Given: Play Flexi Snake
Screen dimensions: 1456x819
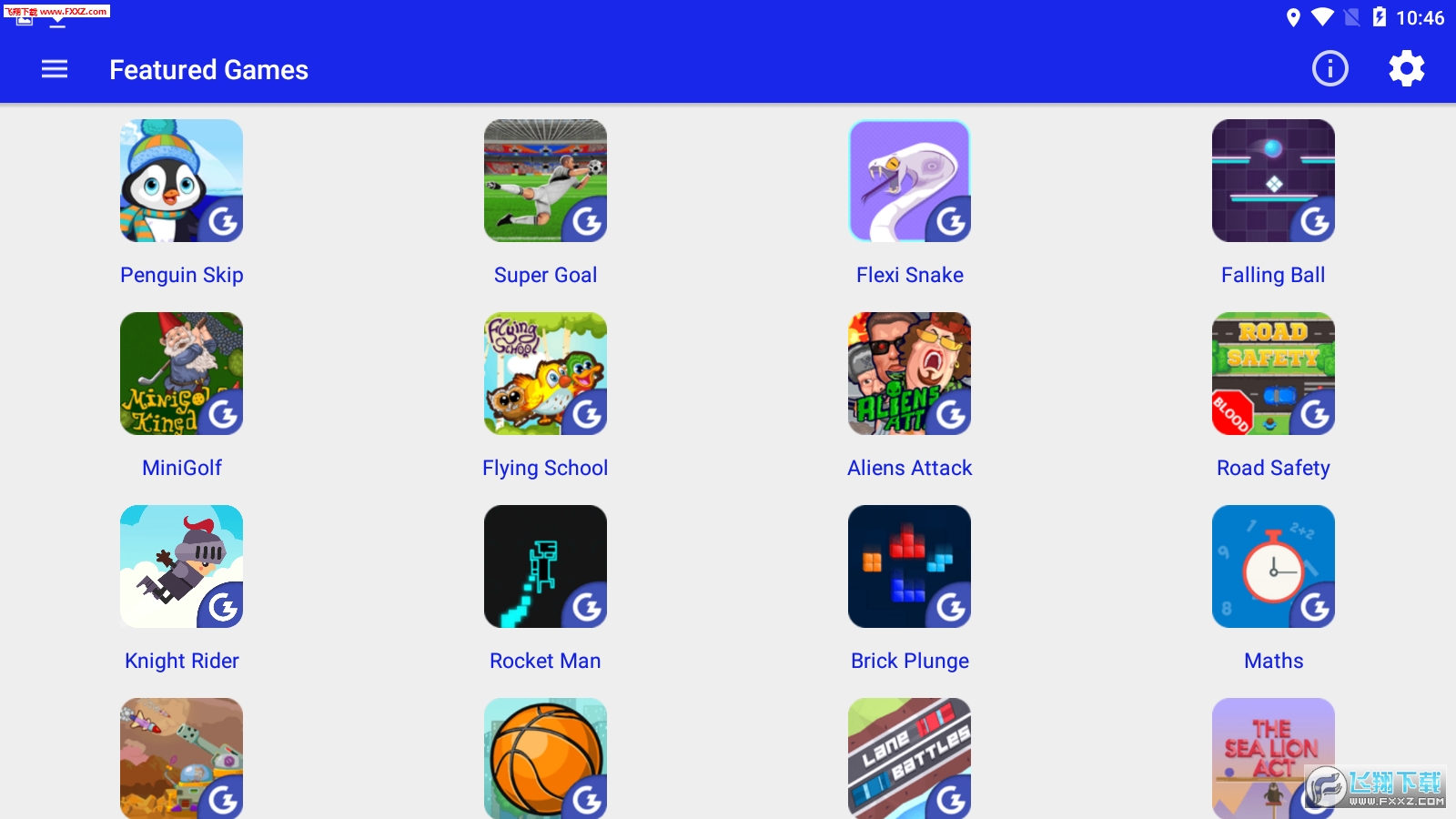Looking at the screenshot, I should tap(909, 181).
